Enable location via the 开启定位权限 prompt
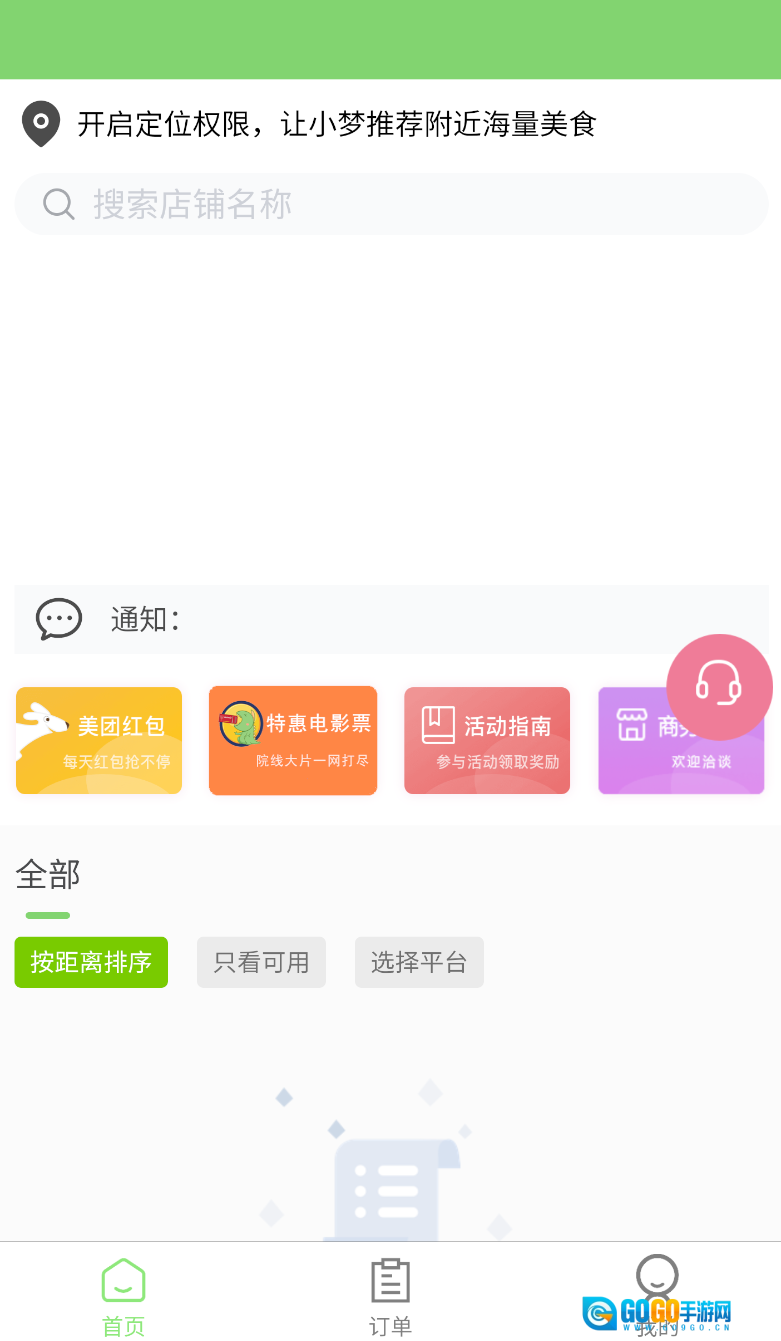The width and height of the screenshot is (781, 1341). coord(336,125)
